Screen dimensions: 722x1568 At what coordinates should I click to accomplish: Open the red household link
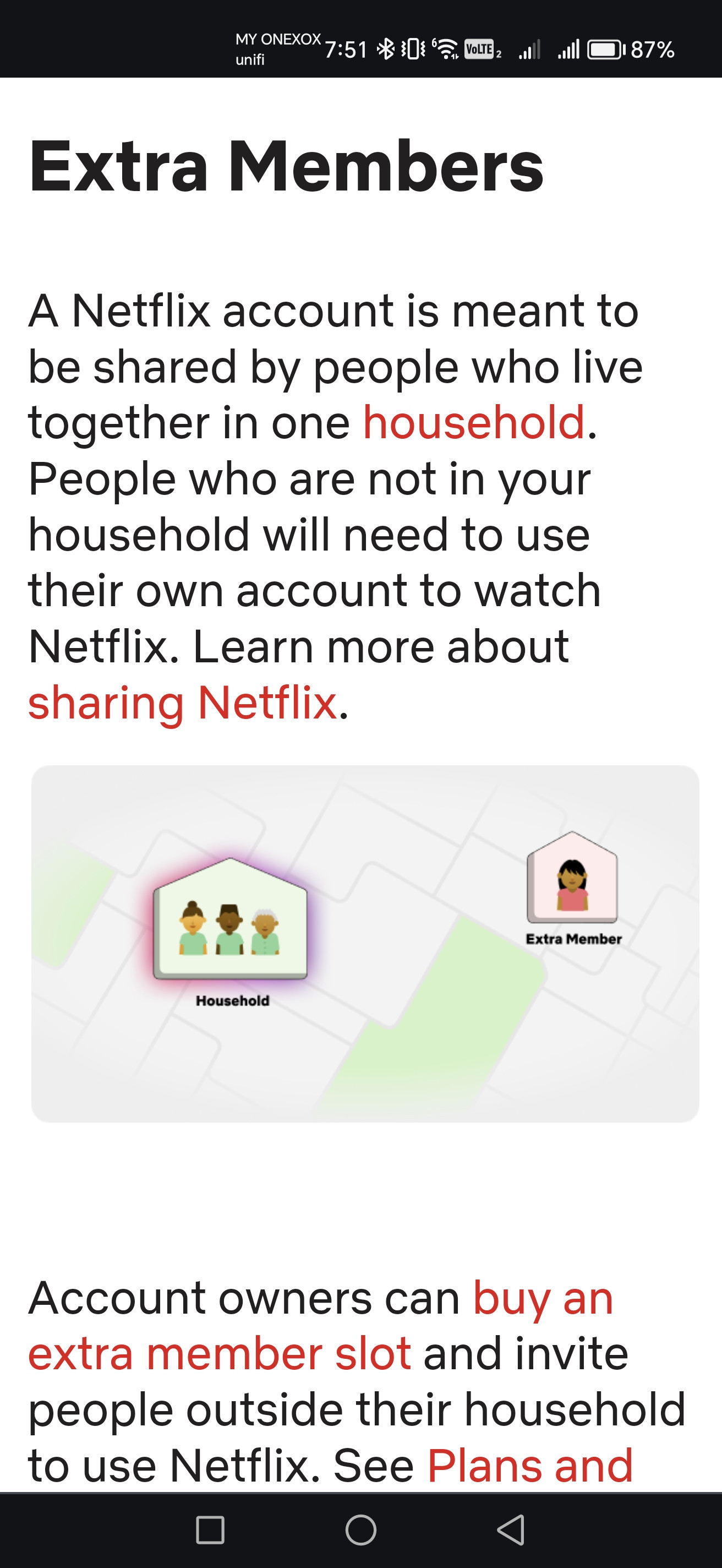click(x=474, y=422)
